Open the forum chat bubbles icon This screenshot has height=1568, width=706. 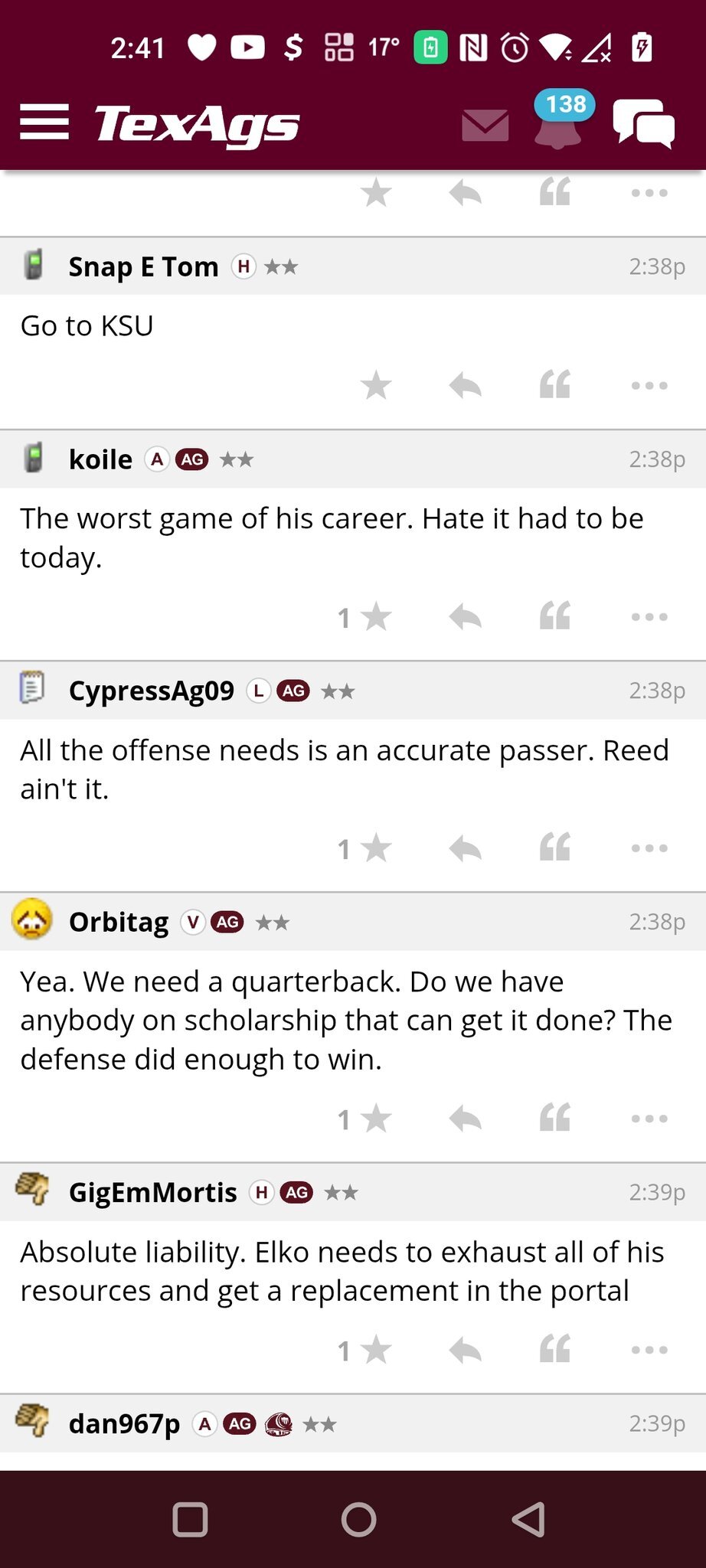click(643, 124)
